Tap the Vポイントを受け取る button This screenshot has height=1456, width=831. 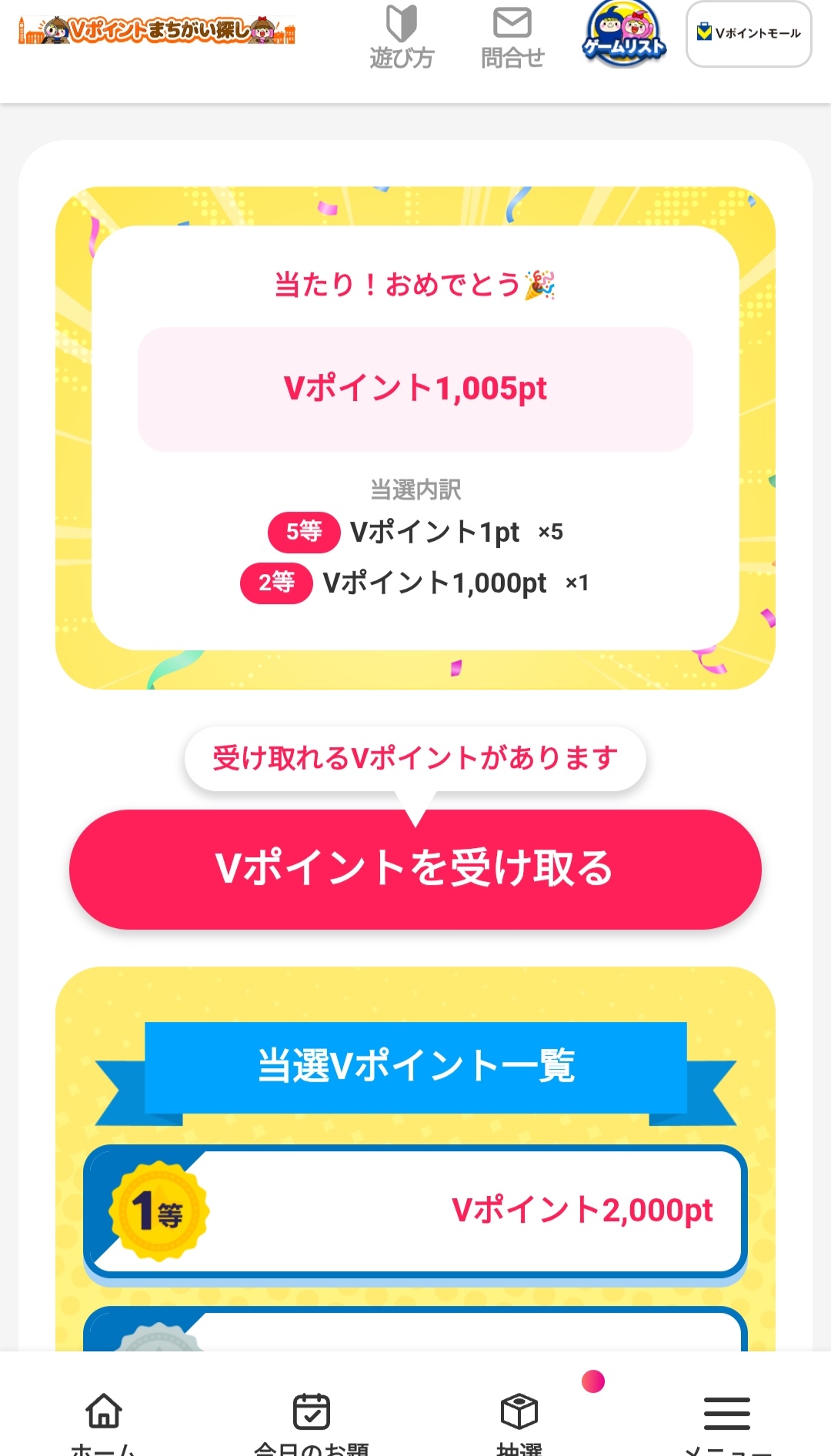point(415,869)
